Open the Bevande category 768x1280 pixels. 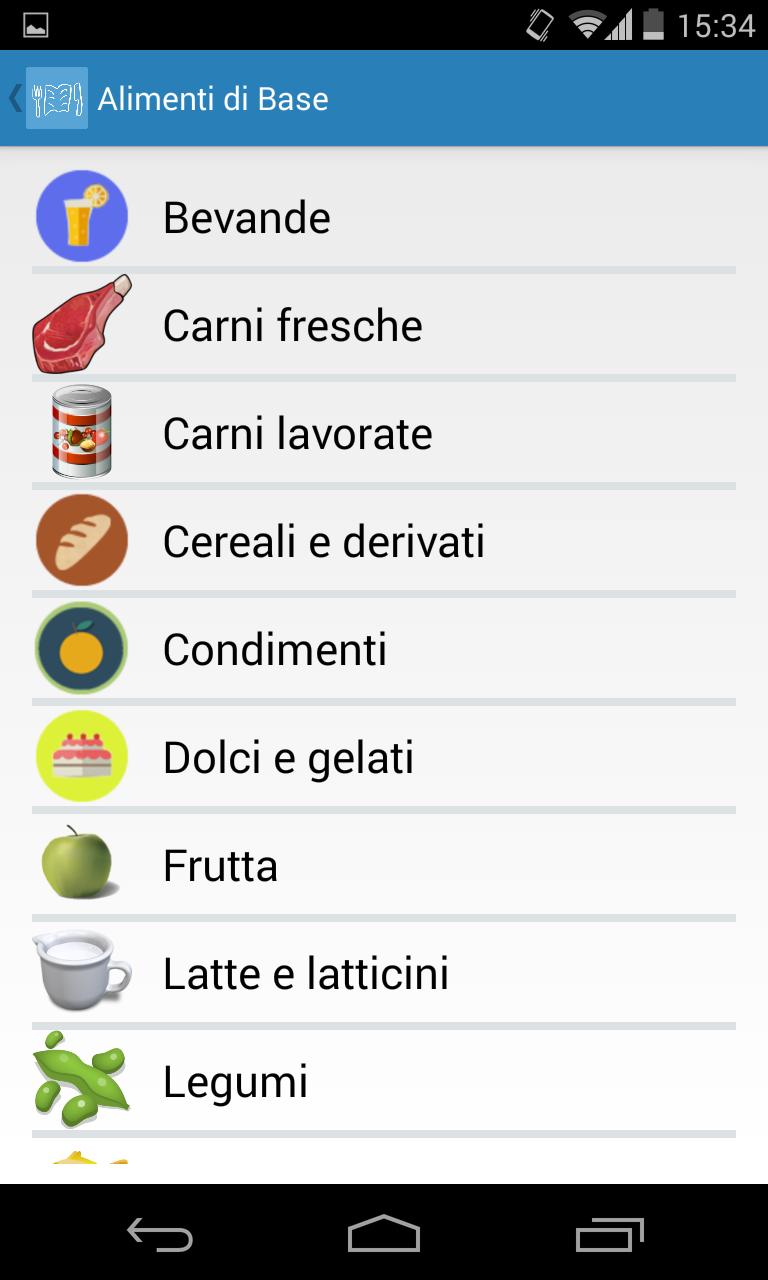384,216
